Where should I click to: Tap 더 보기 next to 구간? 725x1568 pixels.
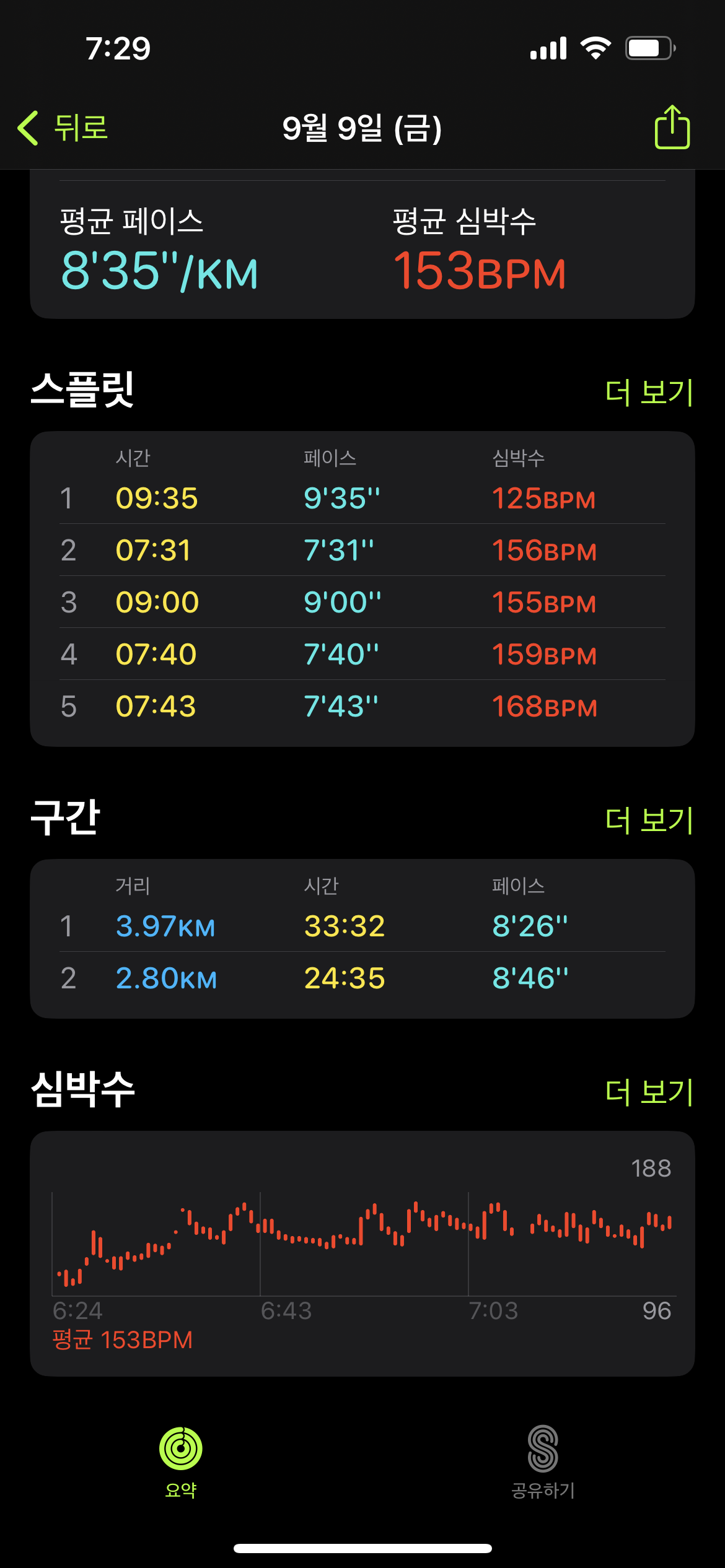(648, 820)
